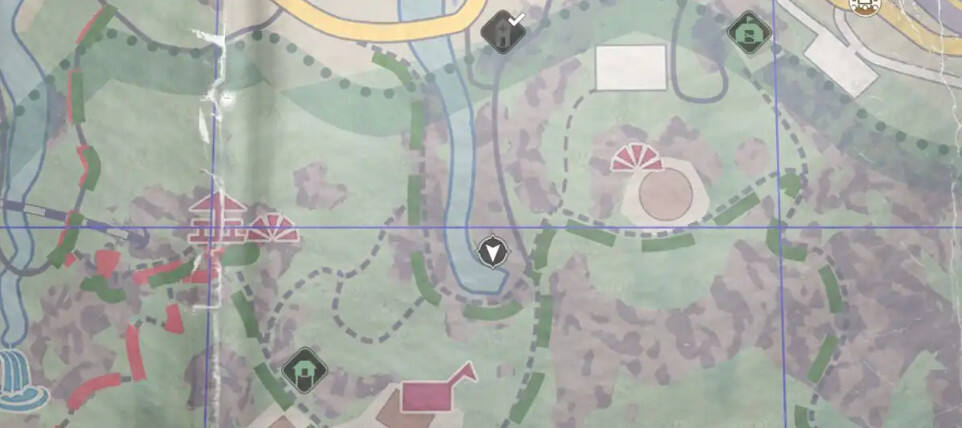Select the completed tower marker with checkmark

(x=504, y=31)
